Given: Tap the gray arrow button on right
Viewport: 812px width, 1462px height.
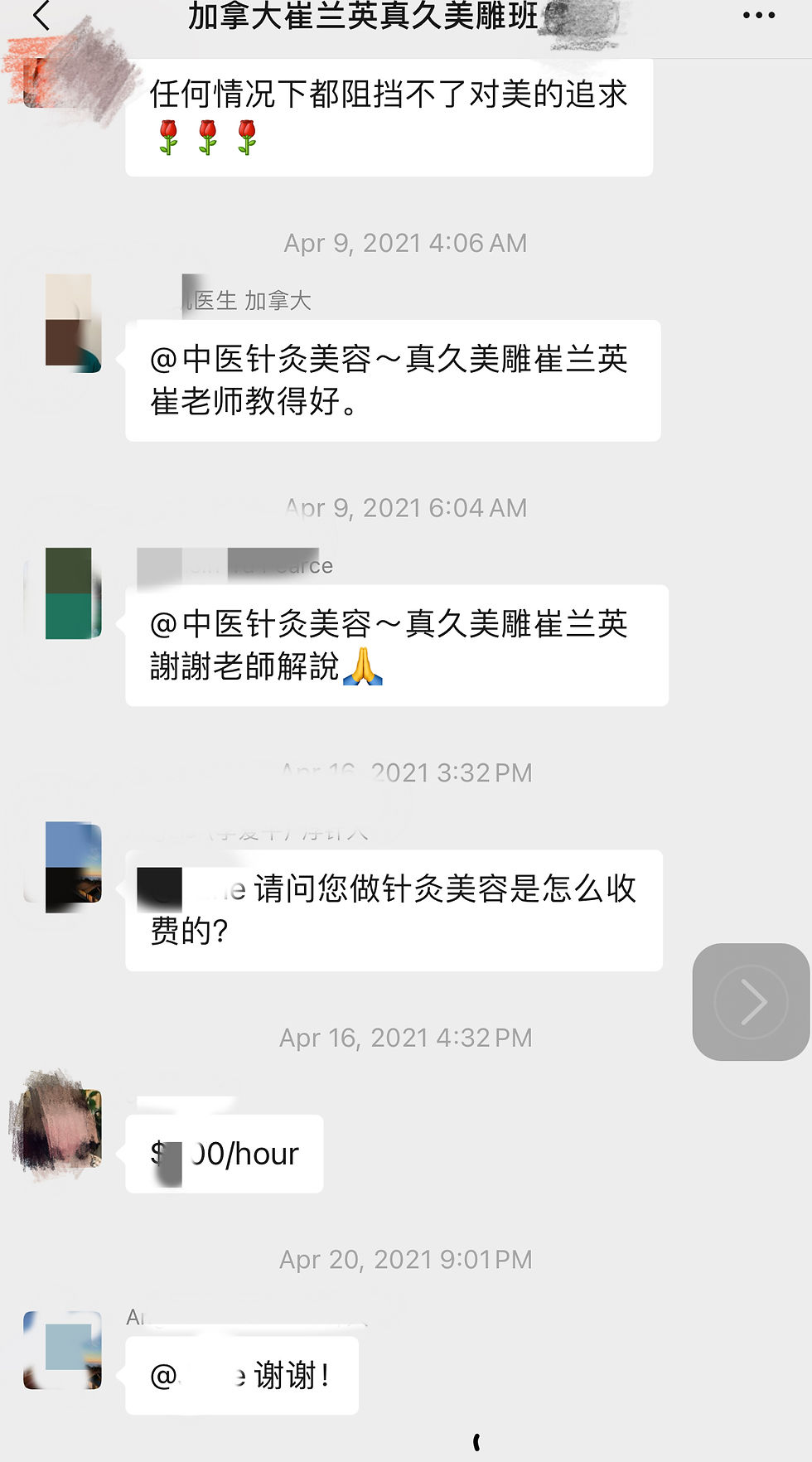Looking at the screenshot, I should coord(751,1001).
